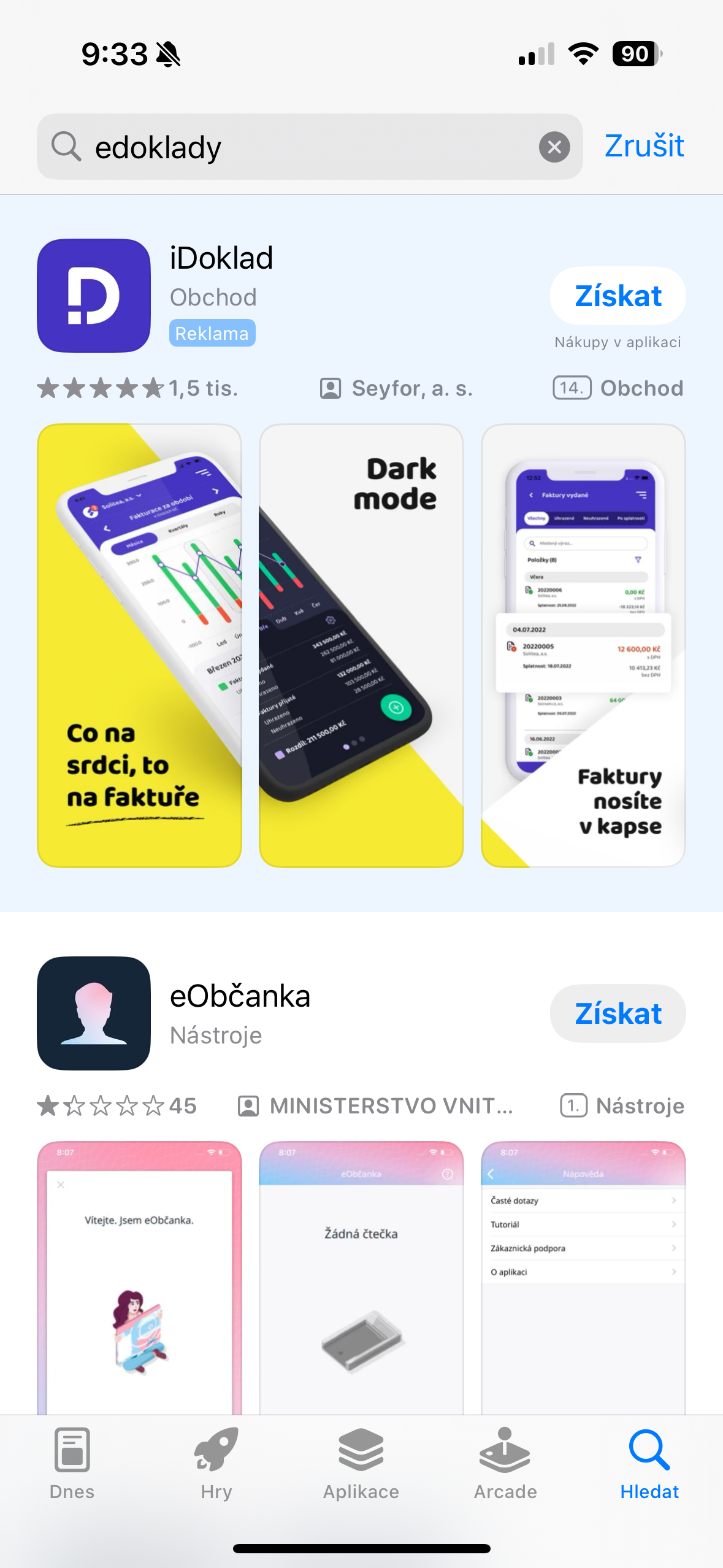Cancel search with Zrušit
723x1568 pixels.
click(x=644, y=146)
